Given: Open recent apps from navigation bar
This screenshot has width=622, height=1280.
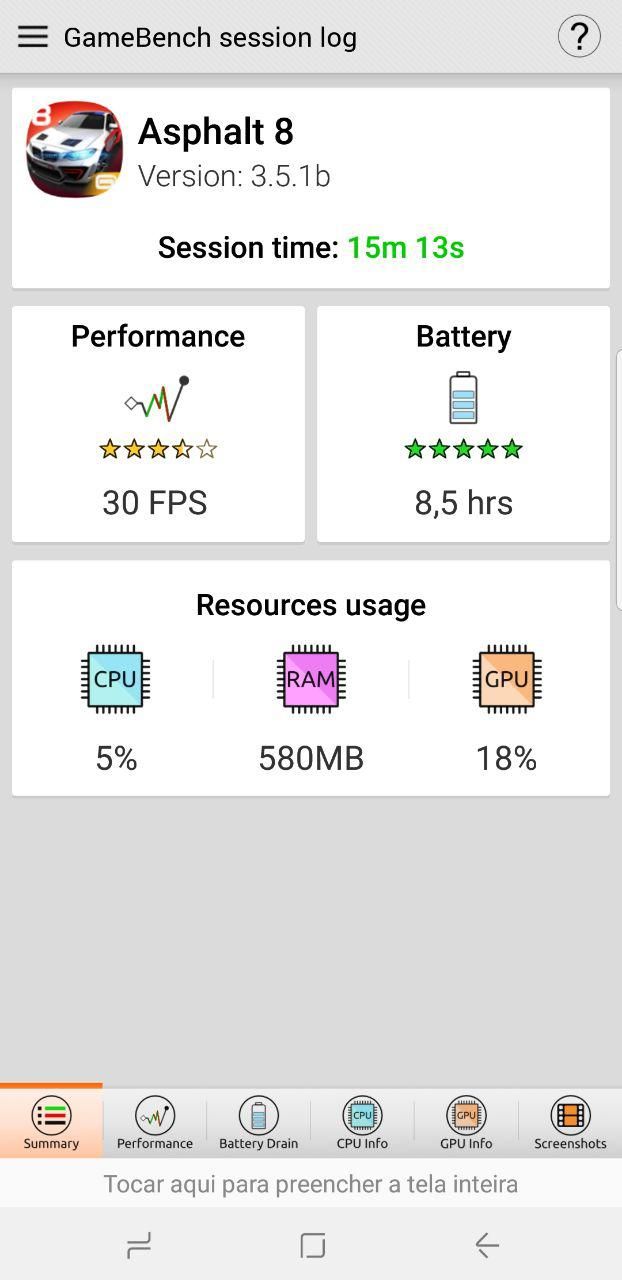Looking at the screenshot, I should pyautogui.click(x=139, y=1245).
